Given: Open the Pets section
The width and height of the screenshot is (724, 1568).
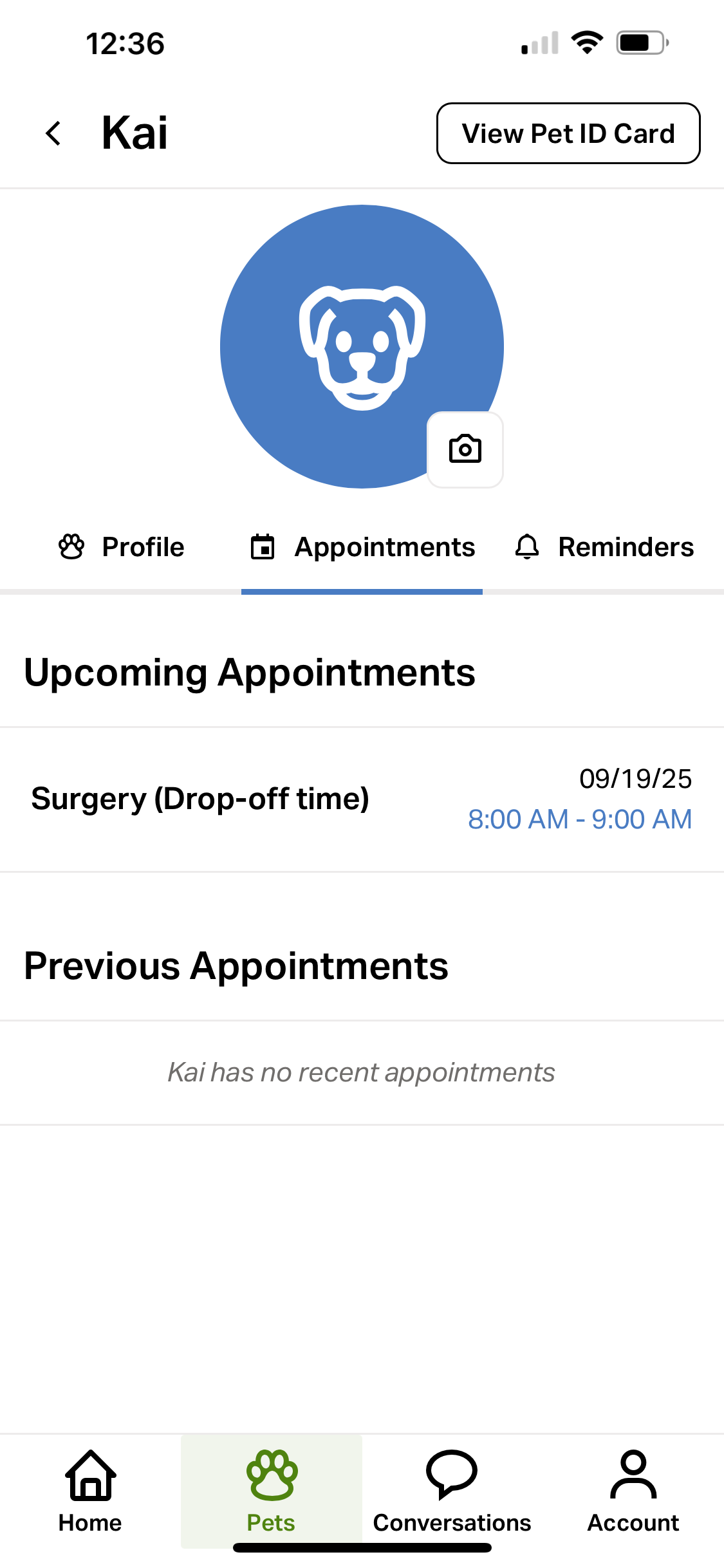Looking at the screenshot, I should 271,1491.
